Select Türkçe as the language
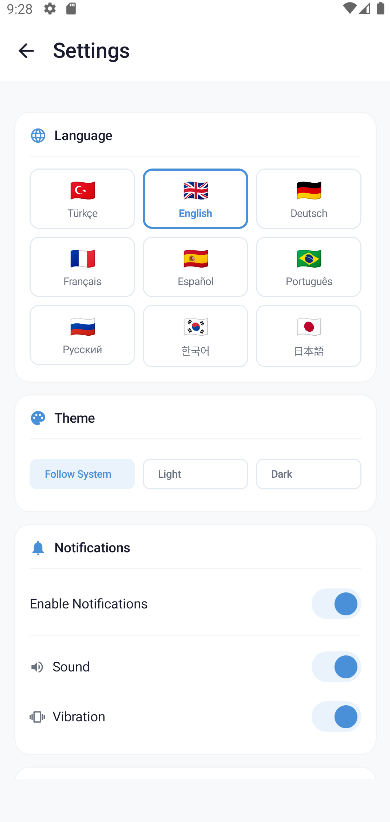The width and height of the screenshot is (390, 822). click(82, 199)
